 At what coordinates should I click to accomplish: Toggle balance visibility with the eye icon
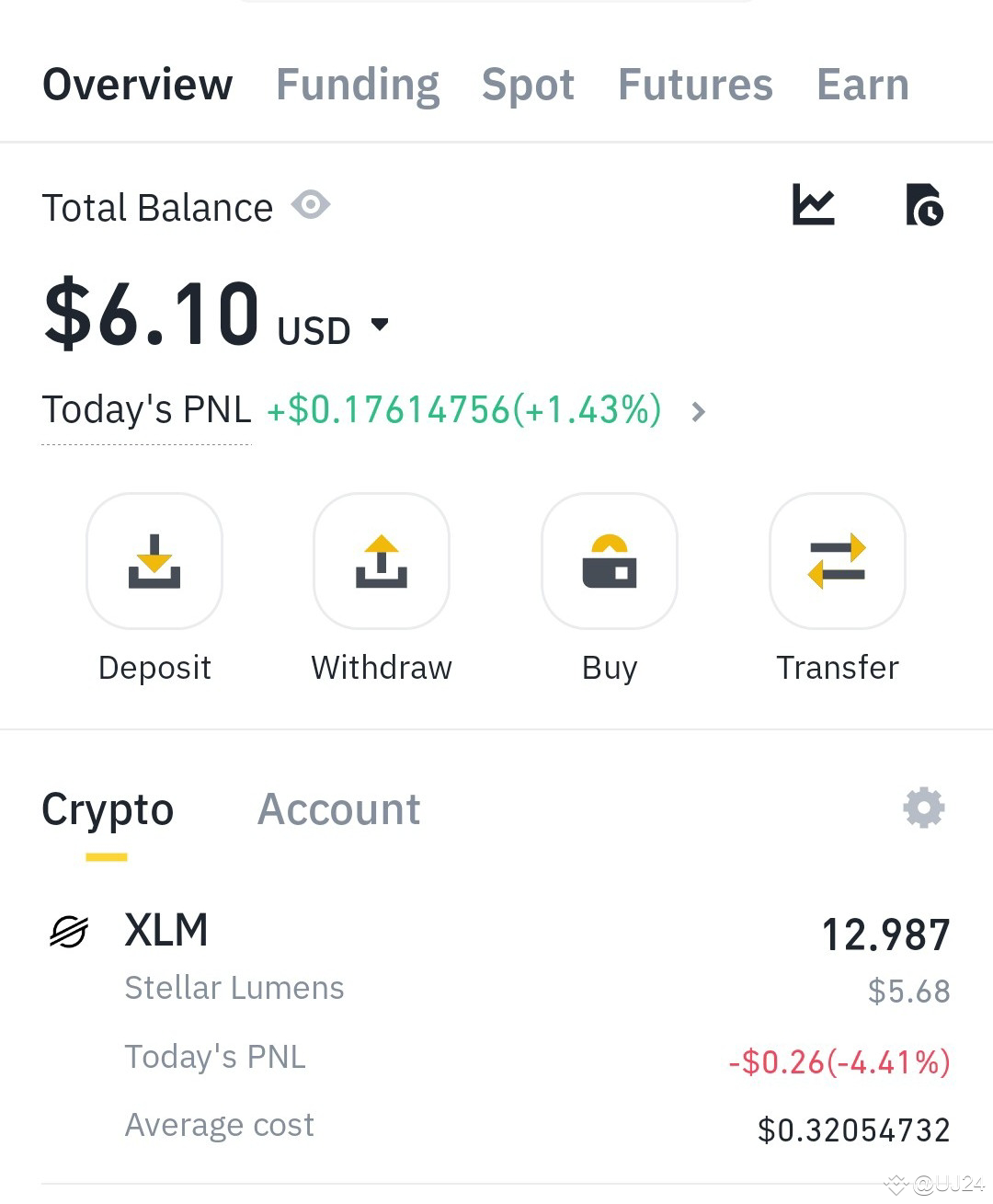(310, 204)
